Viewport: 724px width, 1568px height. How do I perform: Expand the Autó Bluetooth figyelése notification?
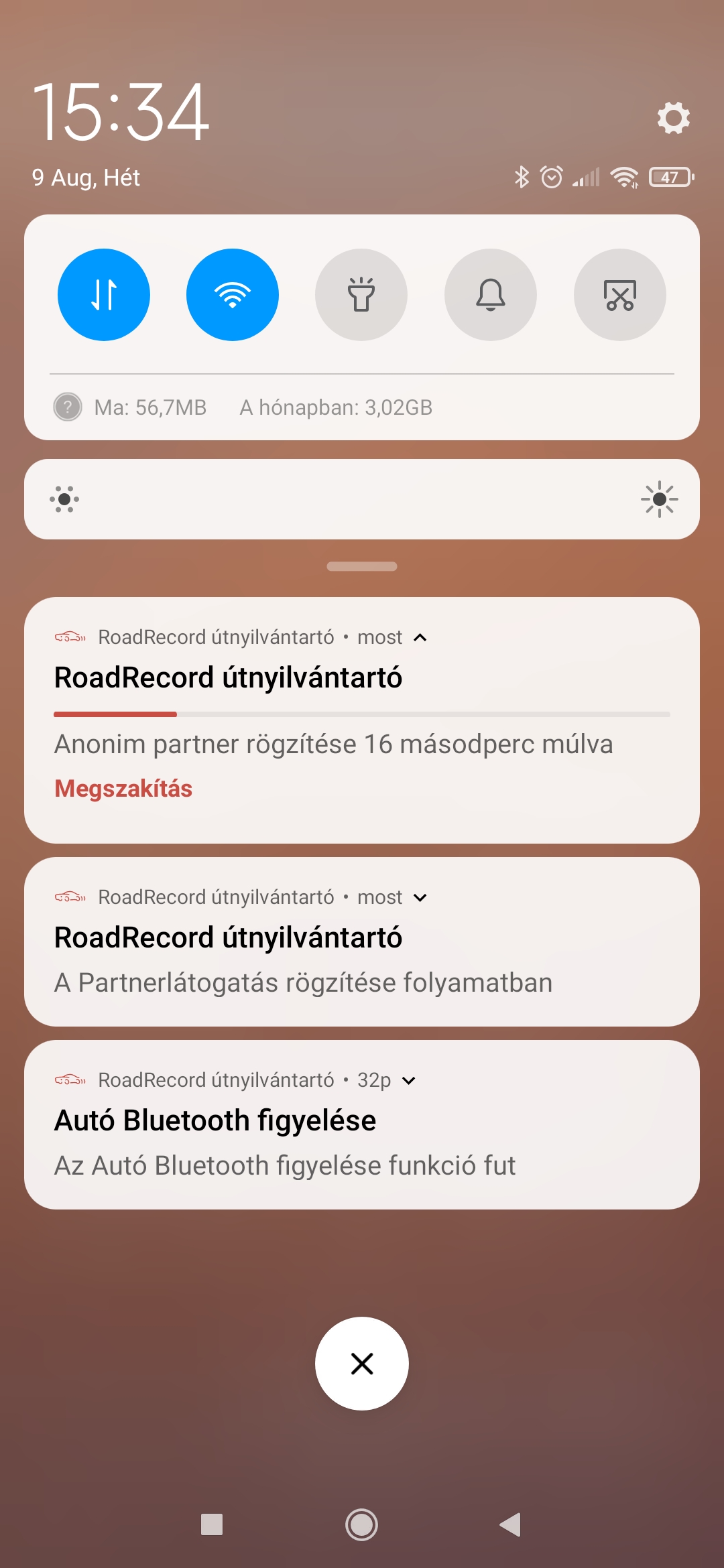(x=409, y=1080)
